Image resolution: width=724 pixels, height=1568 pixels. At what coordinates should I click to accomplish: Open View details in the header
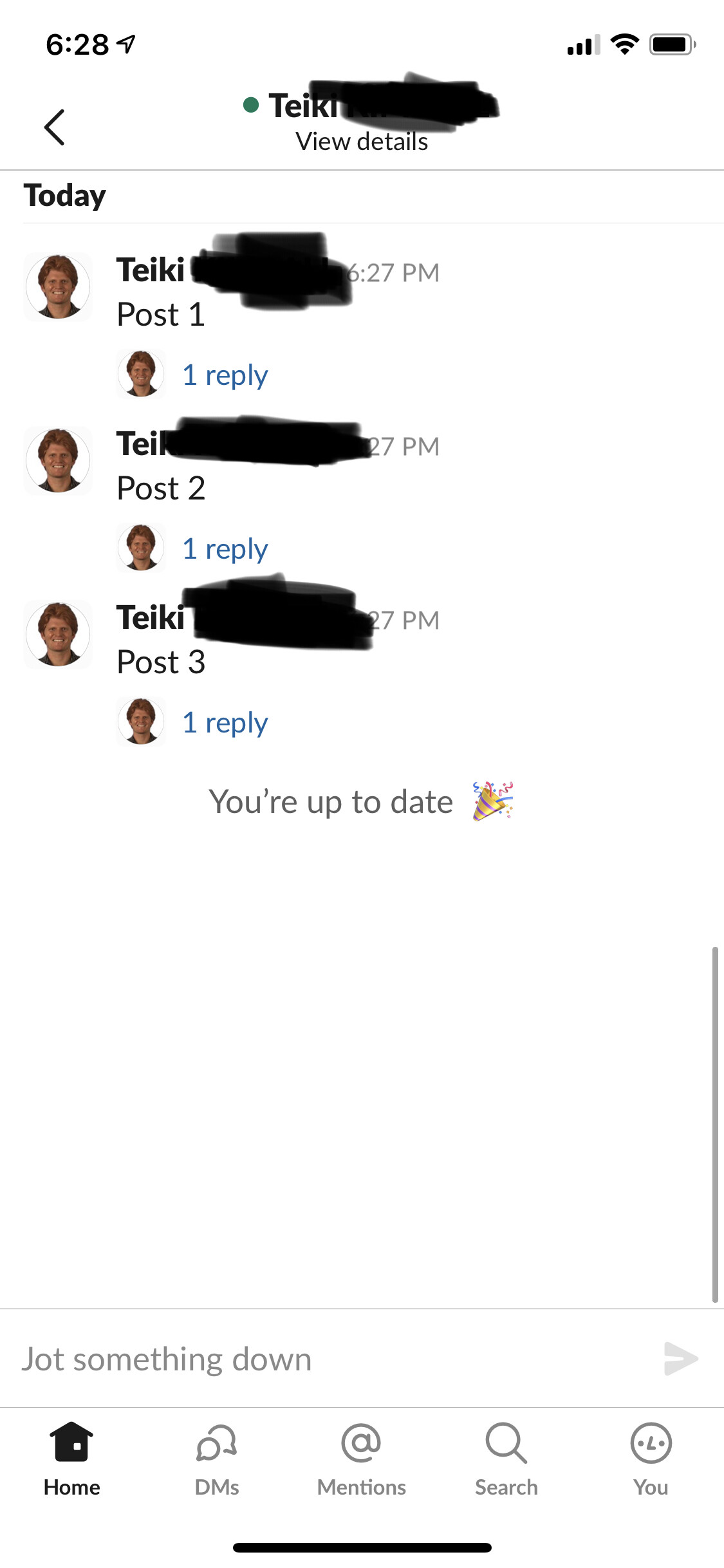362,142
